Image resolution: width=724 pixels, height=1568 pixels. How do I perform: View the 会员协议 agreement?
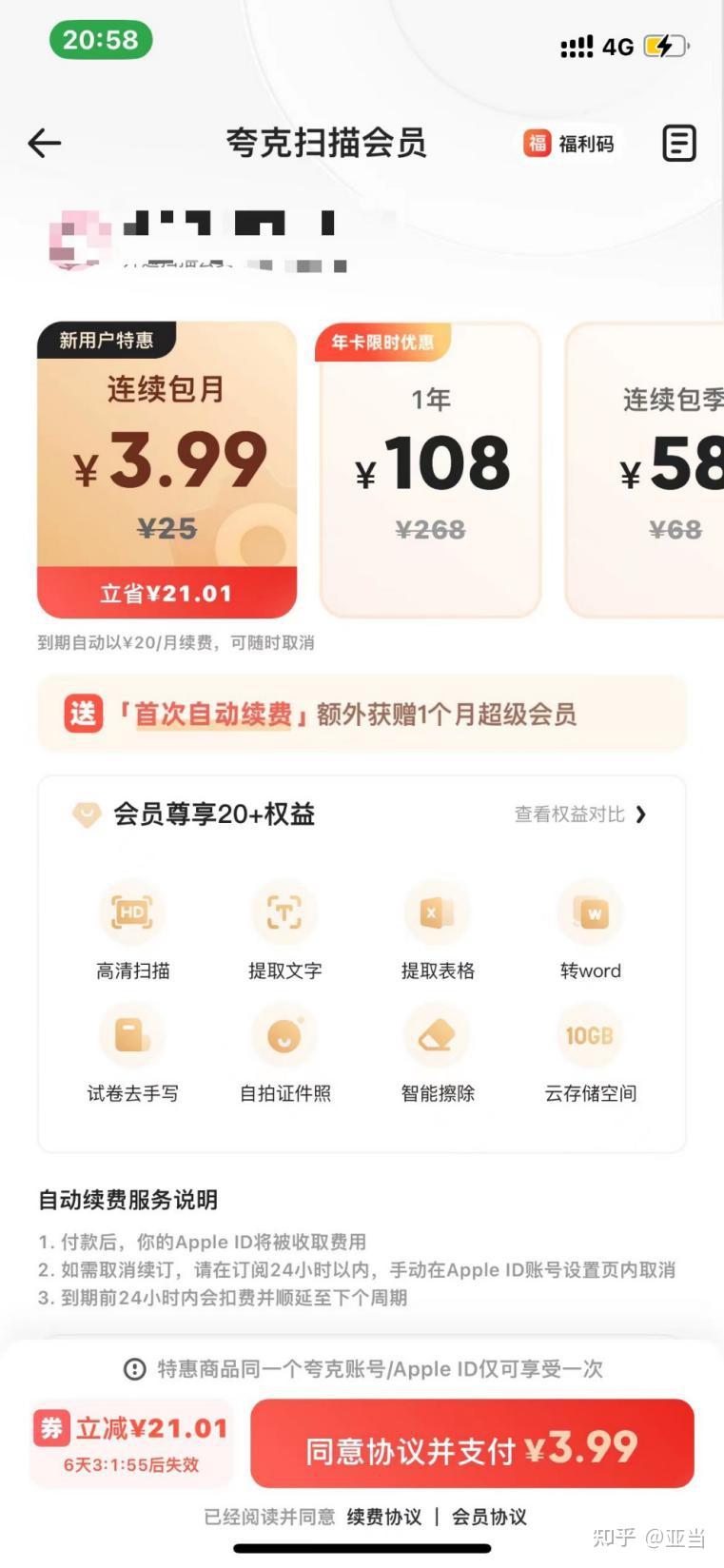click(489, 1517)
